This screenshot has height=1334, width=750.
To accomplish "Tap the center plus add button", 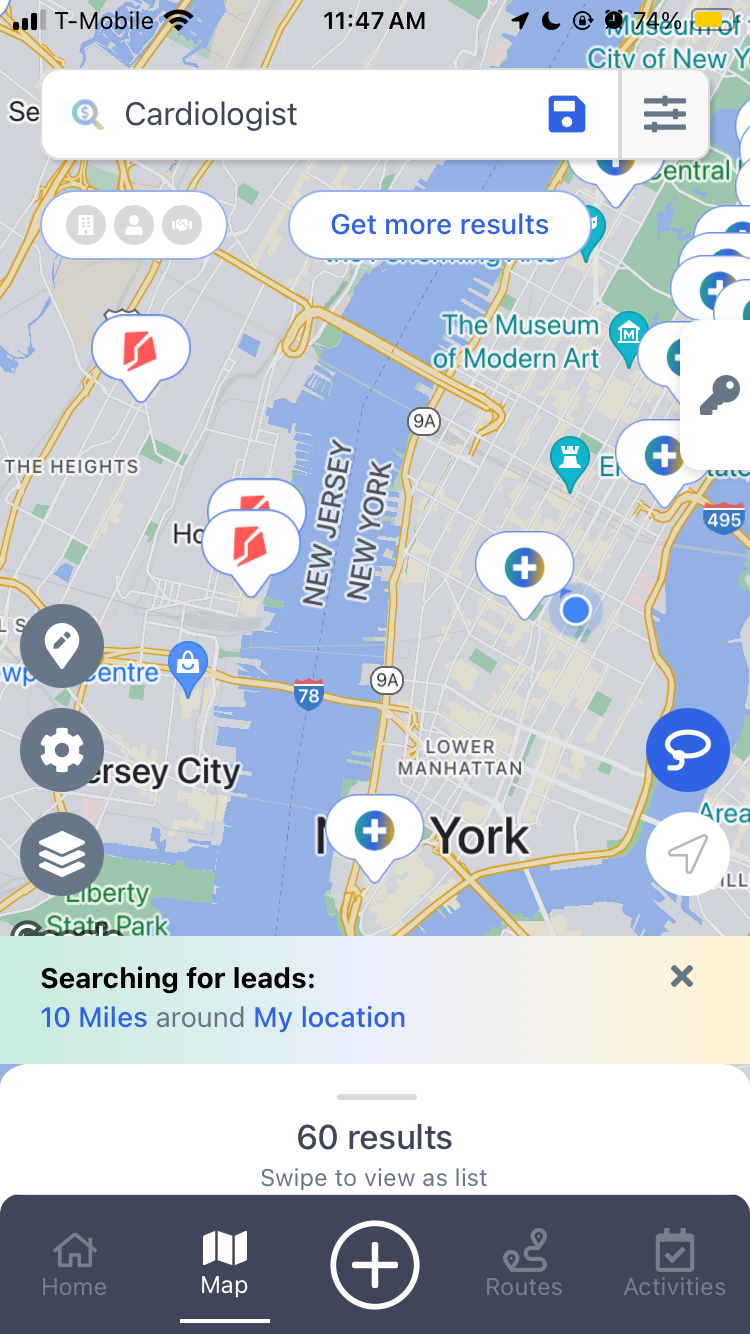I will click(375, 1265).
